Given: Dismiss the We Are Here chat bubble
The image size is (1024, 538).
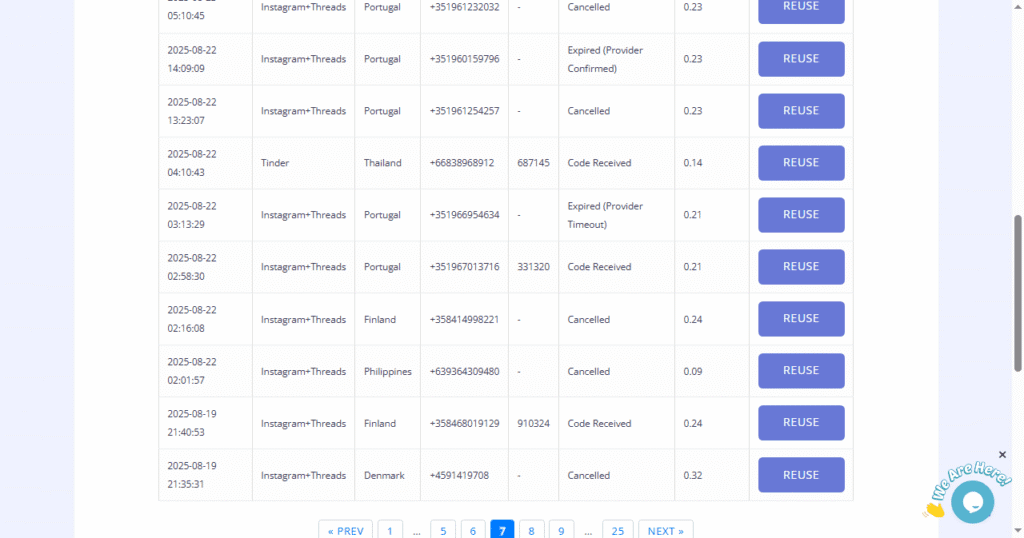Looking at the screenshot, I should click(x=1002, y=455).
